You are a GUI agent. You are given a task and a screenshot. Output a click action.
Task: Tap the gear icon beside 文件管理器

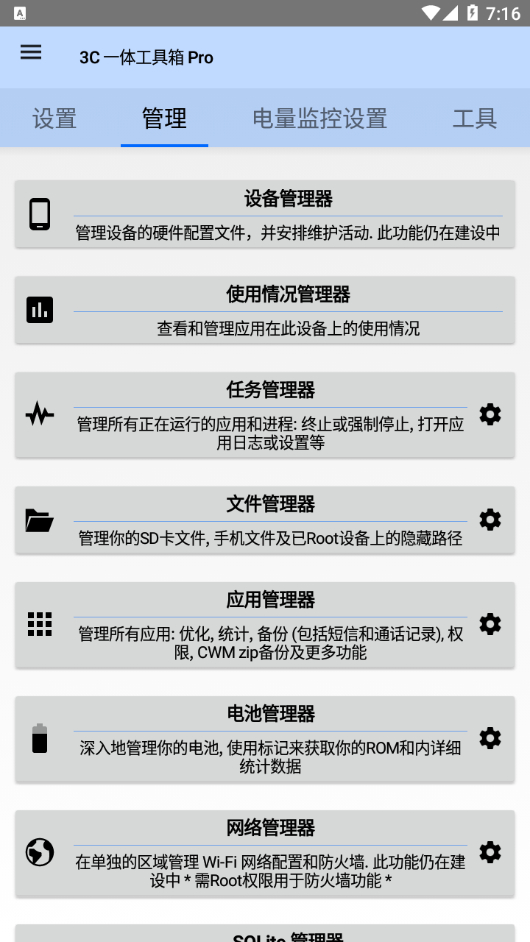[x=490, y=520]
